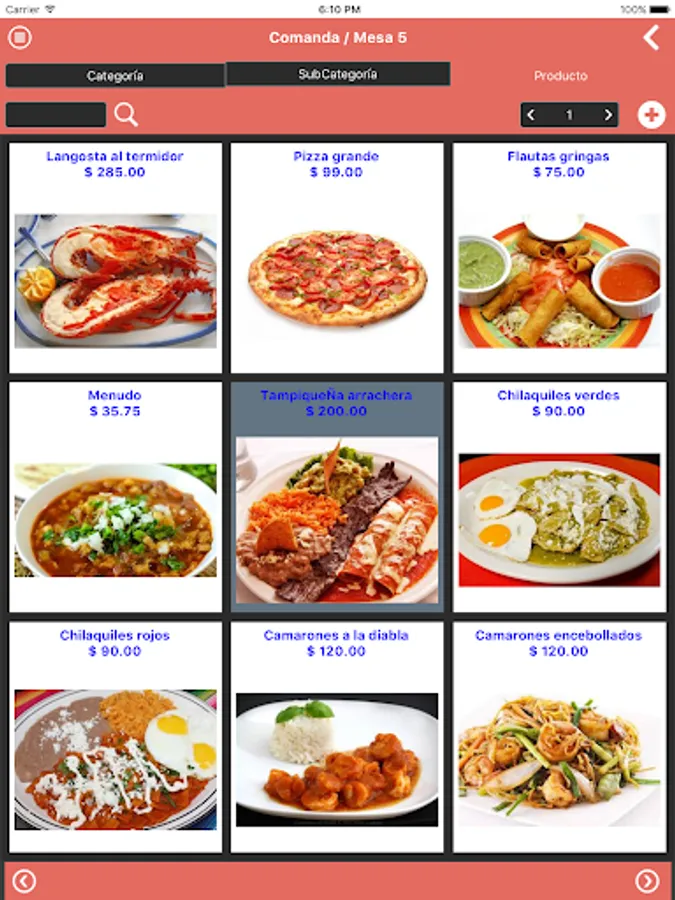Select the Menudo dish
Viewport: 675px width, 900px height.
tap(115, 497)
